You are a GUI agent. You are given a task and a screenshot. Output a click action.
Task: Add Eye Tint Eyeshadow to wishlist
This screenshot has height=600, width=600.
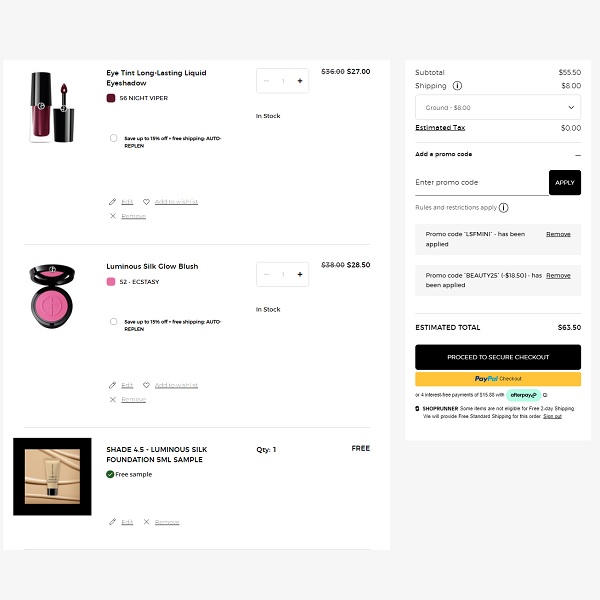170,202
